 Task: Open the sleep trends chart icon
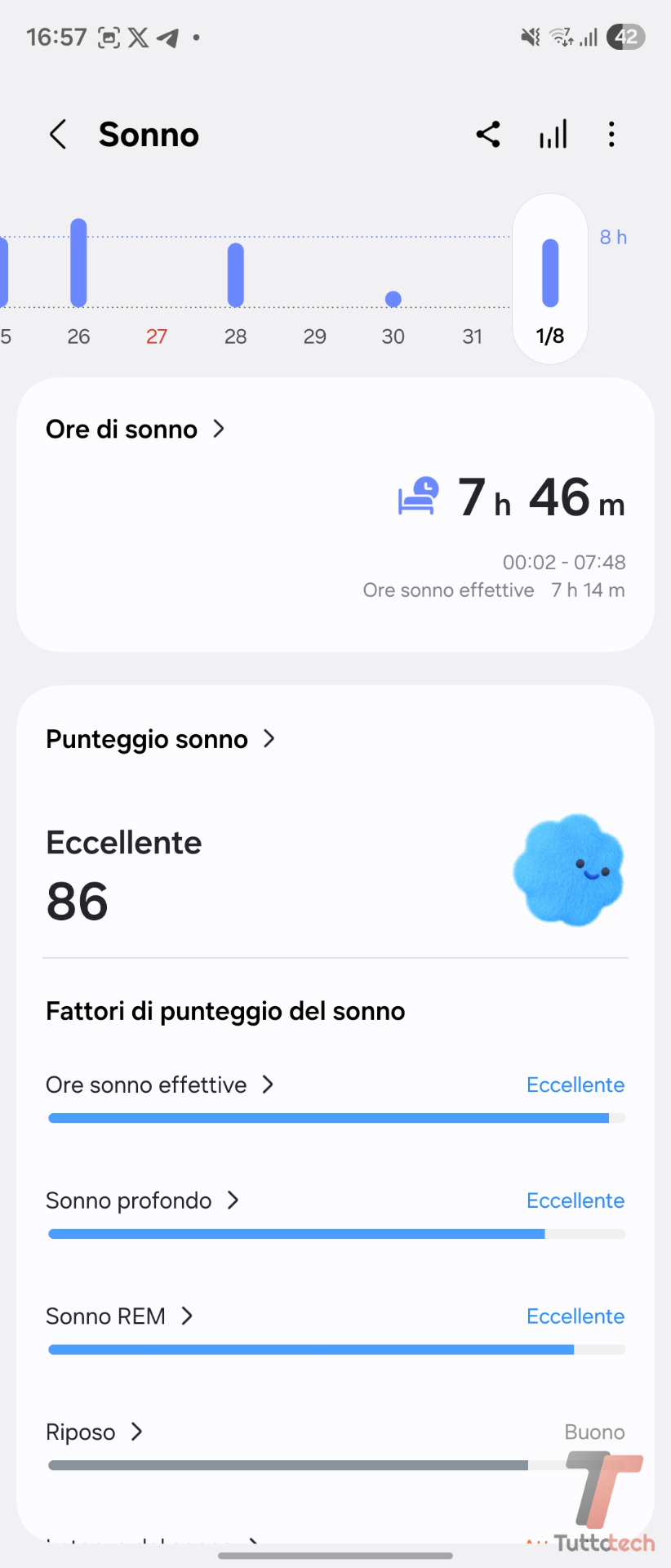coord(553,135)
